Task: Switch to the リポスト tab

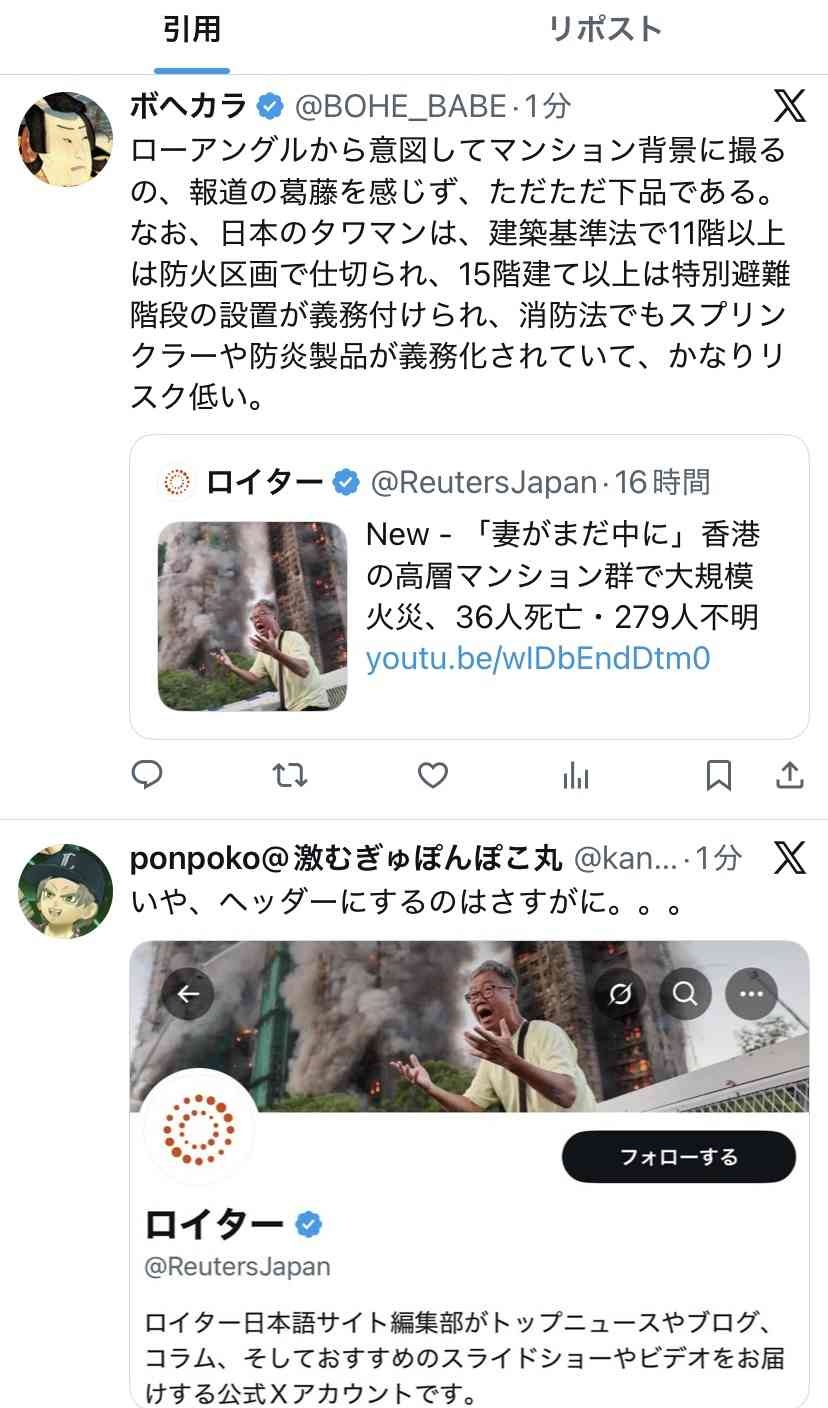Action: click(x=605, y=30)
